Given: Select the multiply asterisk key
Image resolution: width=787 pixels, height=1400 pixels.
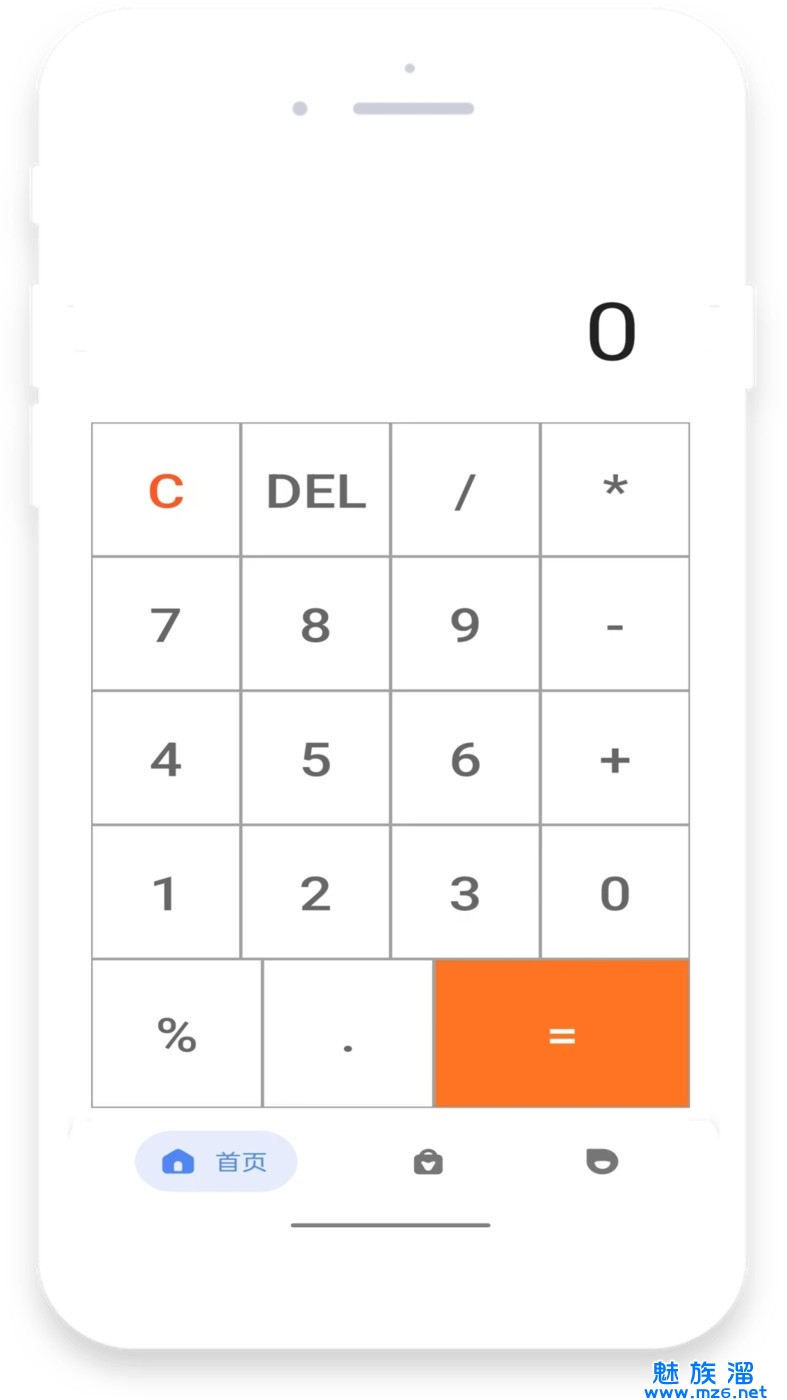Looking at the screenshot, I should (x=615, y=490).
